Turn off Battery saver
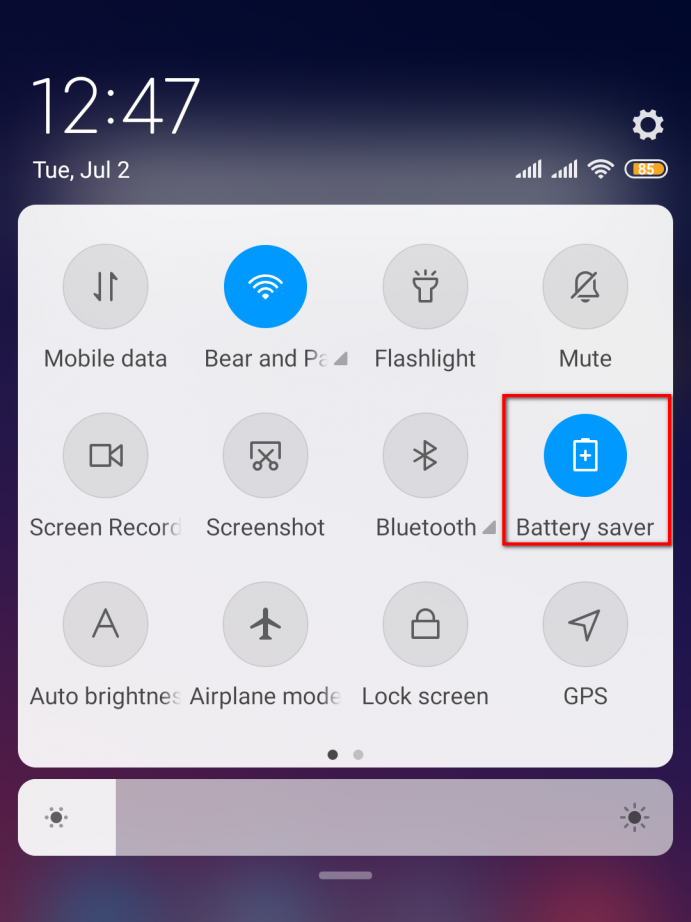Image resolution: width=691 pixels, height=922 pixels. (x=585, y=456)
